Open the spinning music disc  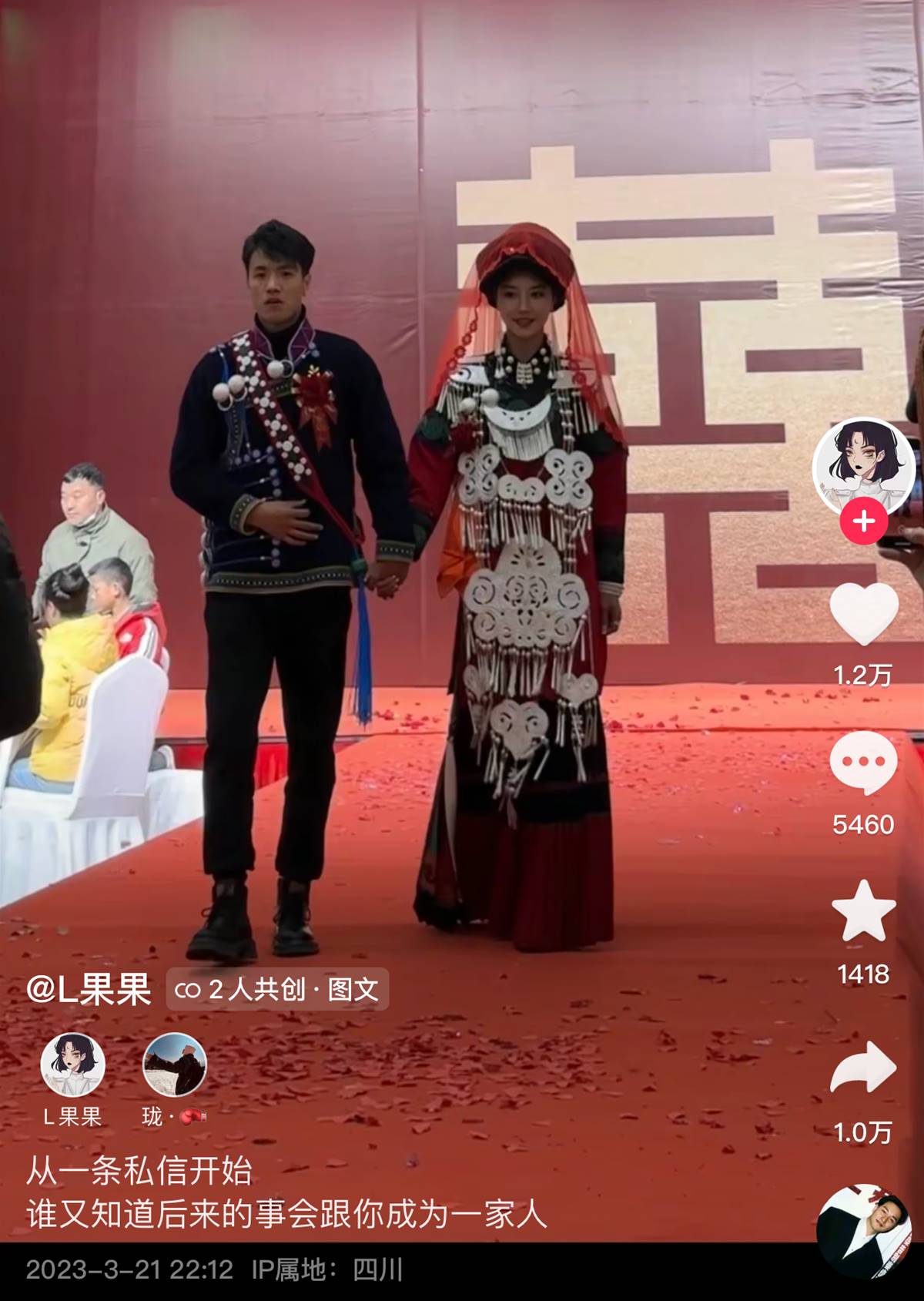863,1230
